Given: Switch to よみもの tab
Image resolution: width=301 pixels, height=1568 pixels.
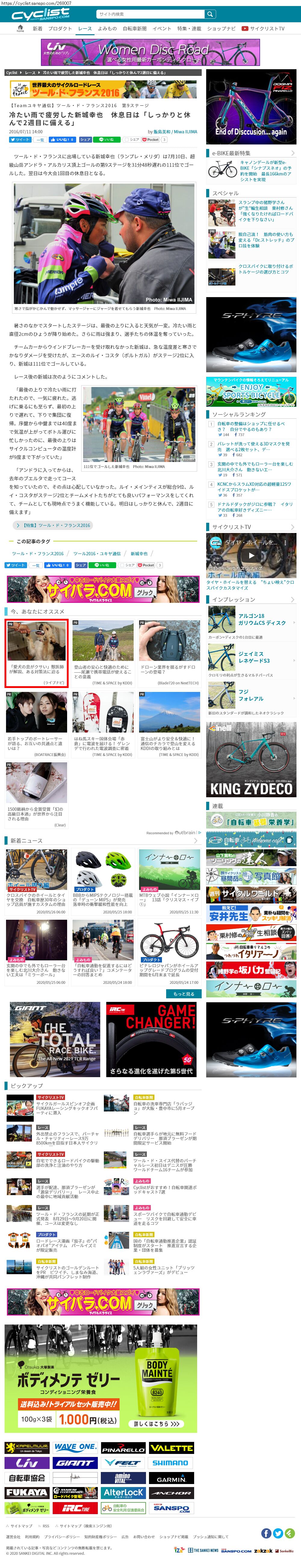Looking at the screenshot, I should [x=107, y=29].
